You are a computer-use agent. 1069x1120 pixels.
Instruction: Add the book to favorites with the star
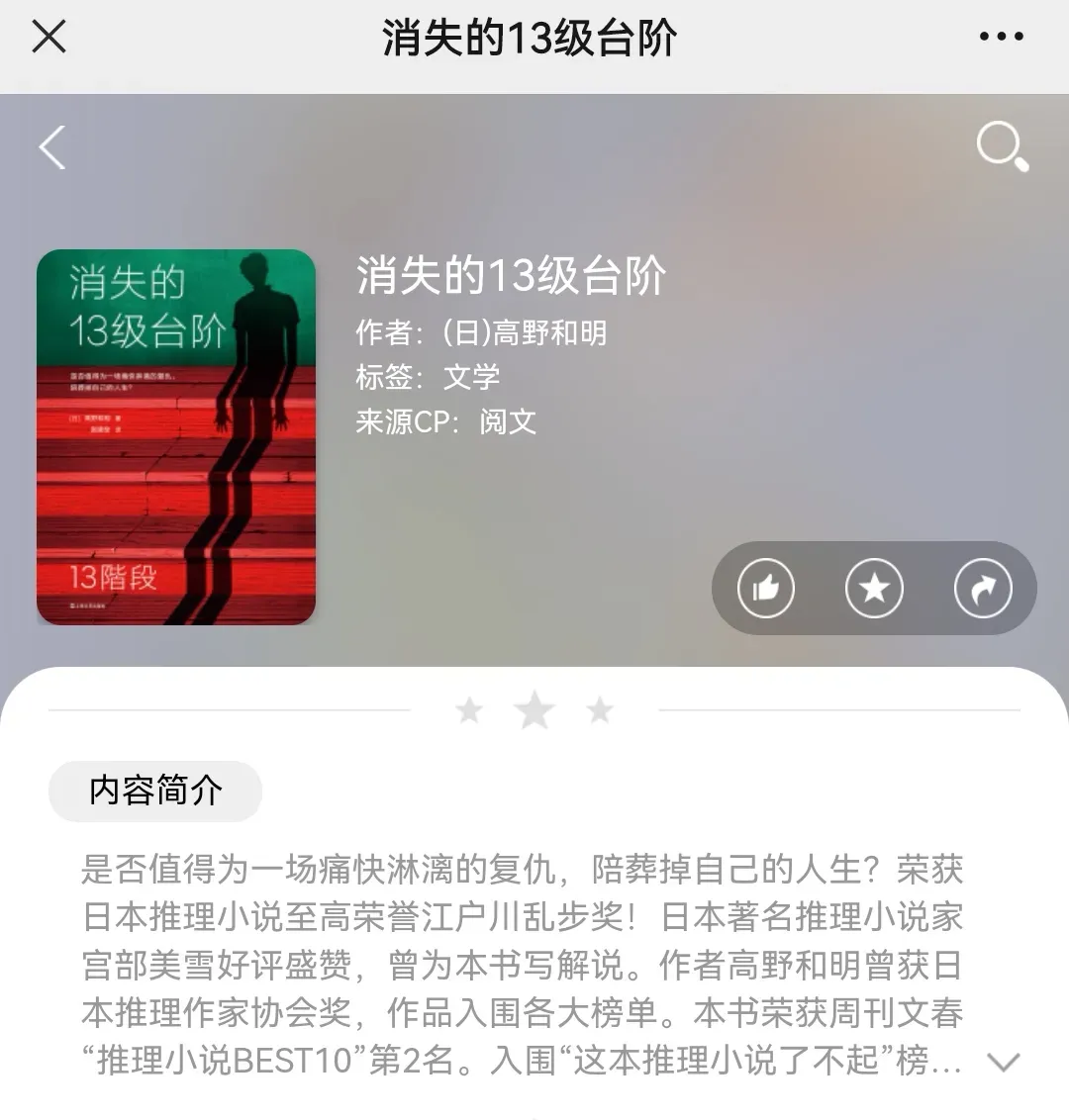[874, 589]
